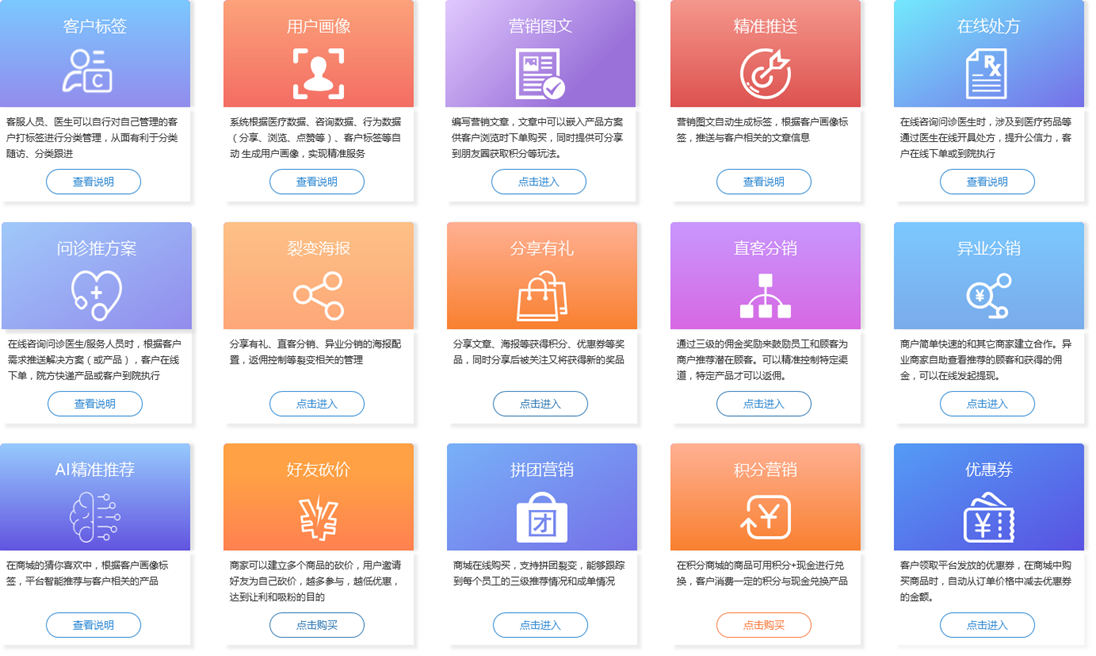Open the 优惠券 module

pyautogui.click(x=987, y=625)
